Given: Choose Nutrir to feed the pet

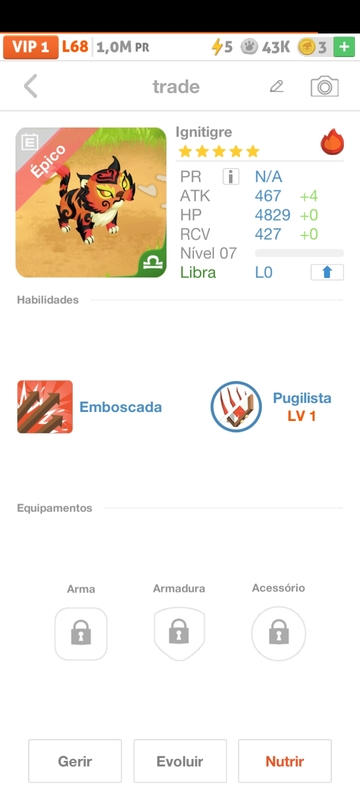Looking at the screenshot, I should point(285,761).
